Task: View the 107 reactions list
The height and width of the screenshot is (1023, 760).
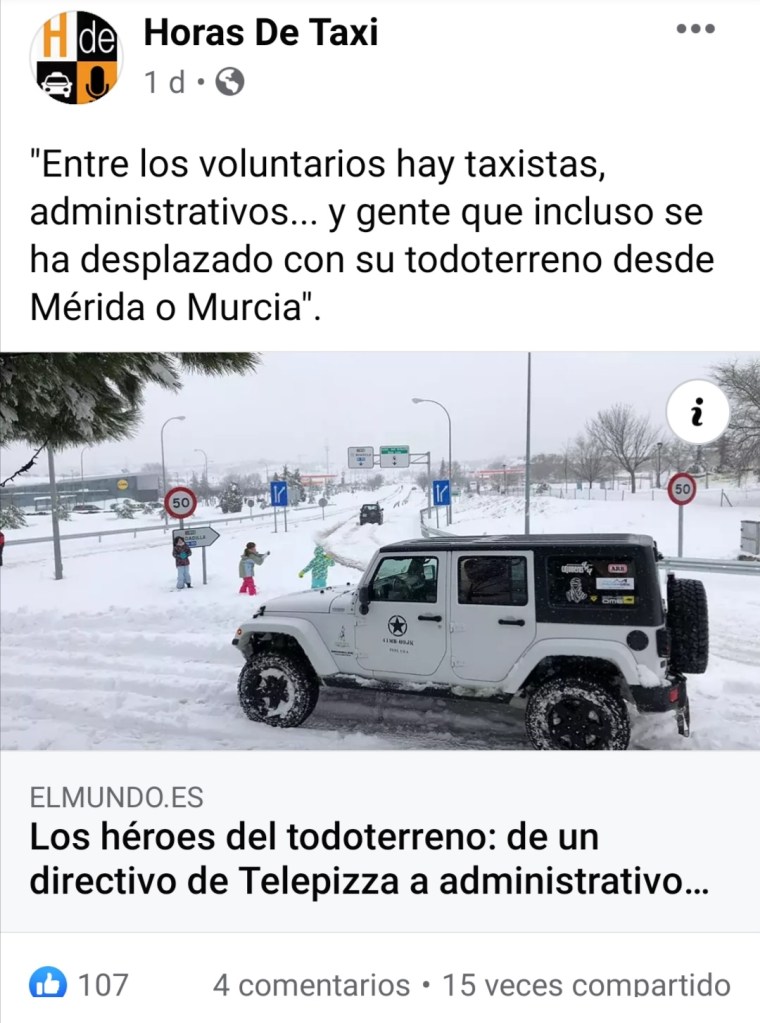Action: 80,985
